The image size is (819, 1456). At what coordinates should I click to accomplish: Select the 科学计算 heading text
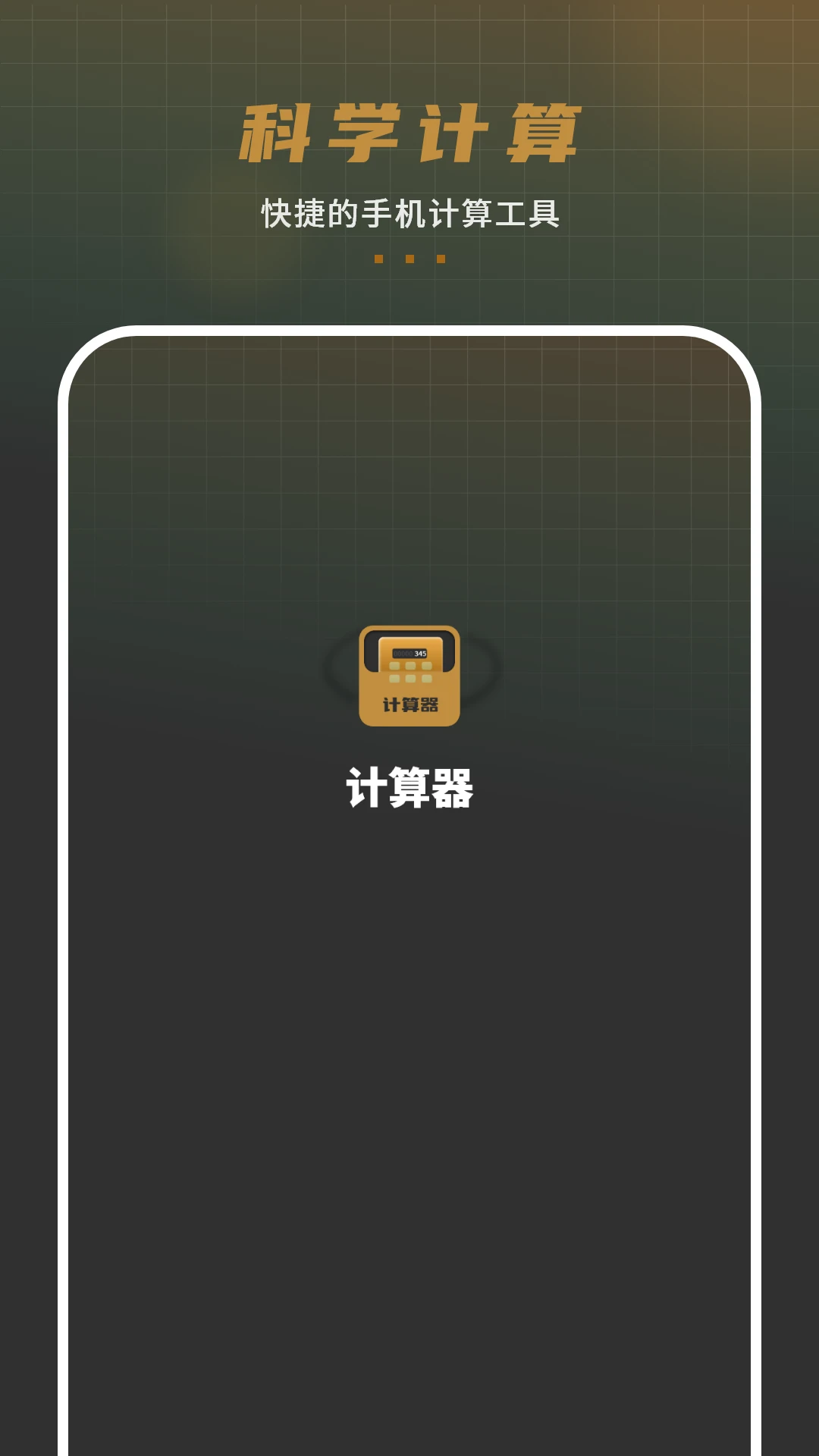click(409, 127)
